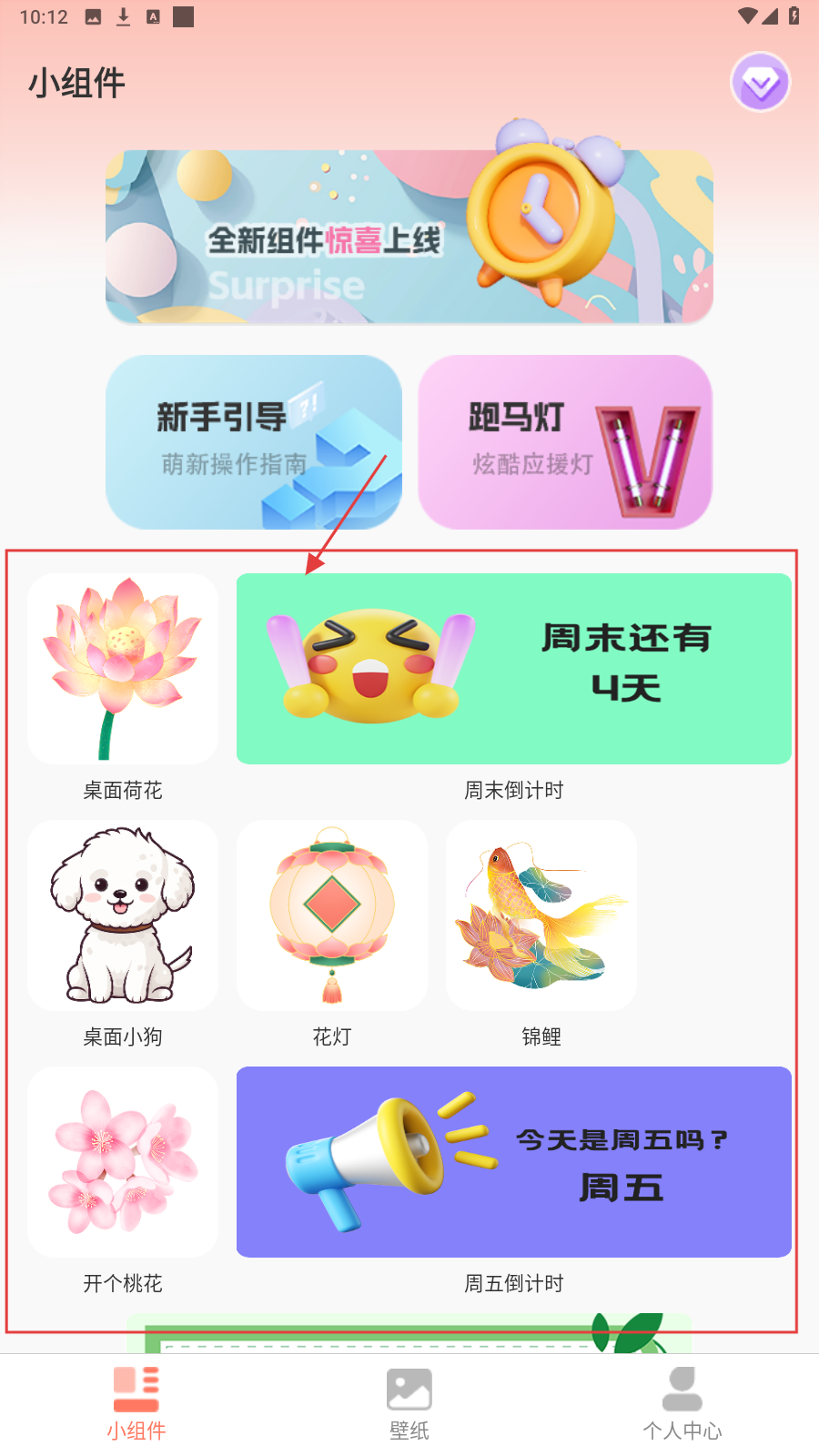The height and width of the screenshot is (1456, 819).
Task: Switch to the 壁纸 tab
Action: (x=409, y=1403)
